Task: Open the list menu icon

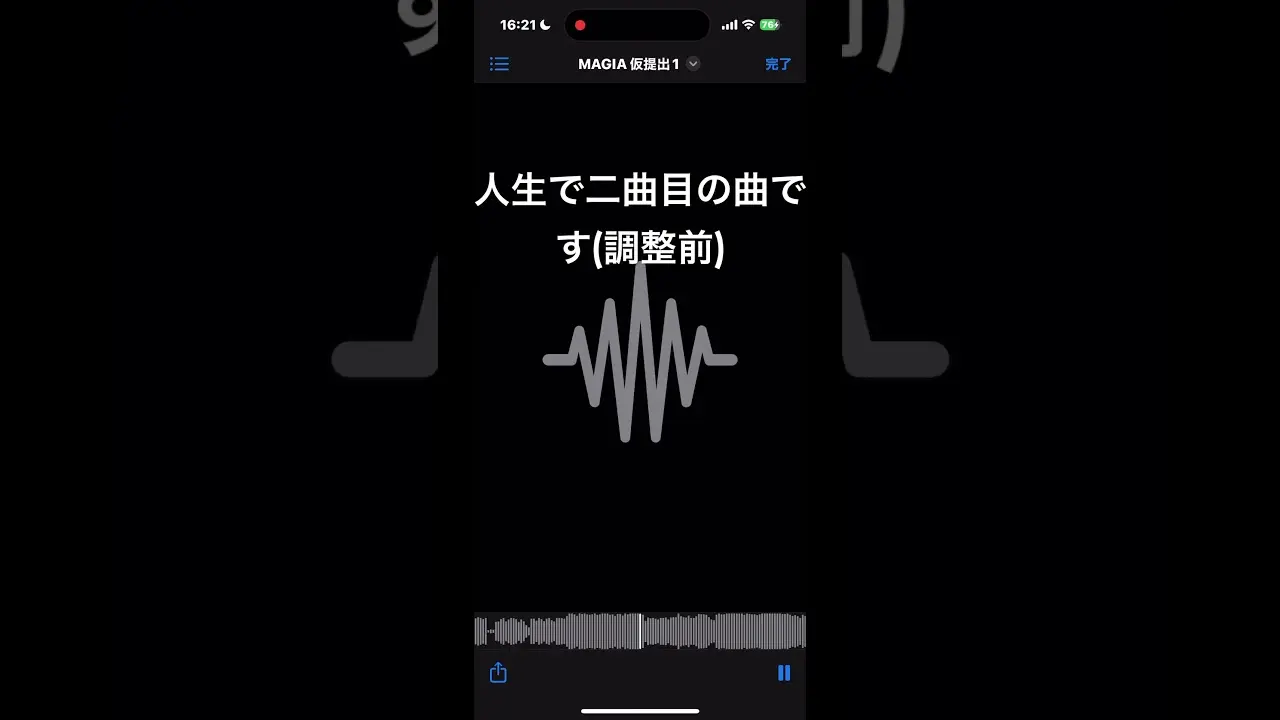Action: [x=499, y=64]
